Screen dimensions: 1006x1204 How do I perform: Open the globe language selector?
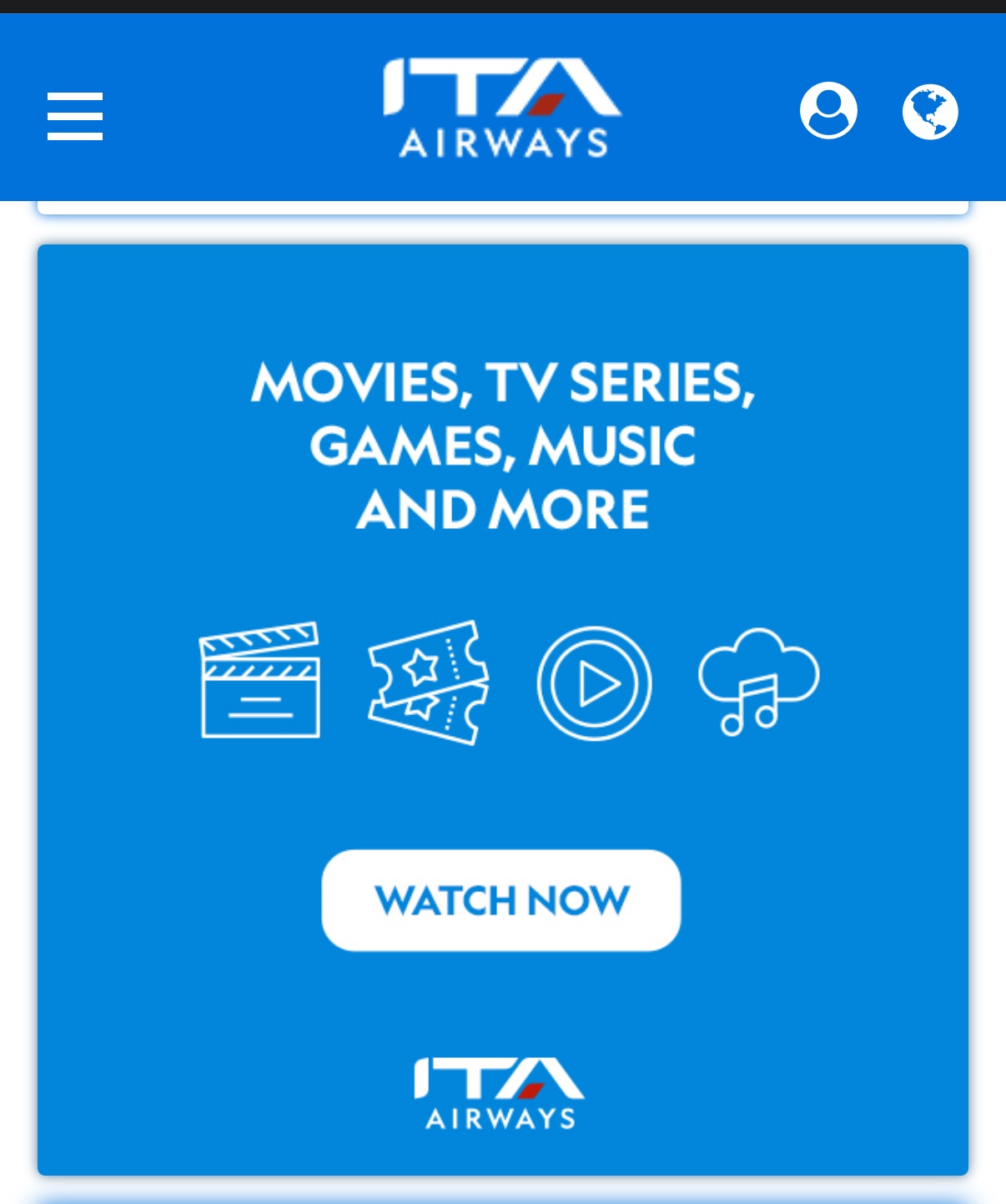coord(930,112)
